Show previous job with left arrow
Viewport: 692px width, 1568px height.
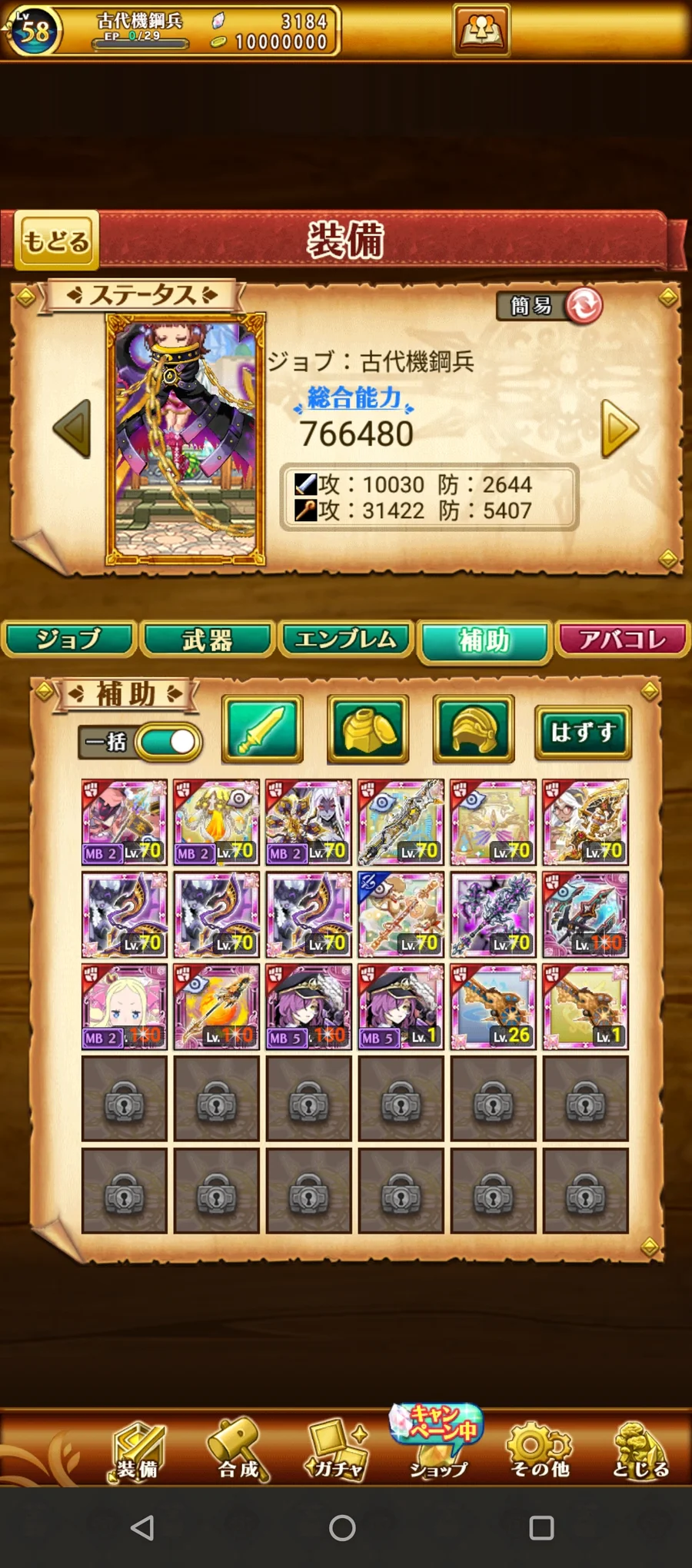click(72, 429)
